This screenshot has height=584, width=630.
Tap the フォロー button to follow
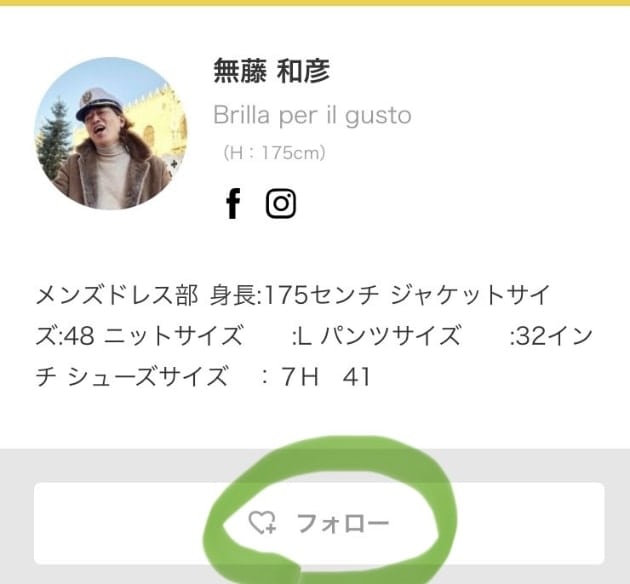pyautogui.click(x=319, y=523)
